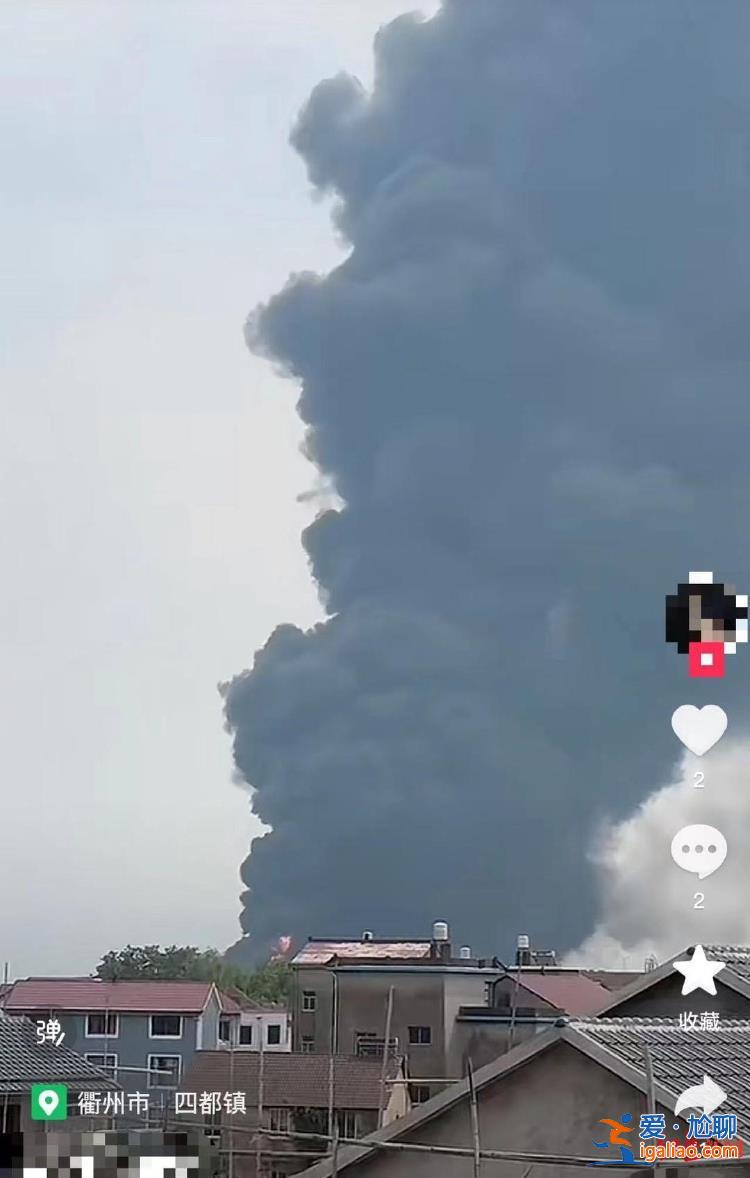The image size is (750, 1178).
Task: Open the comments on this video
Action: point(699,851)
